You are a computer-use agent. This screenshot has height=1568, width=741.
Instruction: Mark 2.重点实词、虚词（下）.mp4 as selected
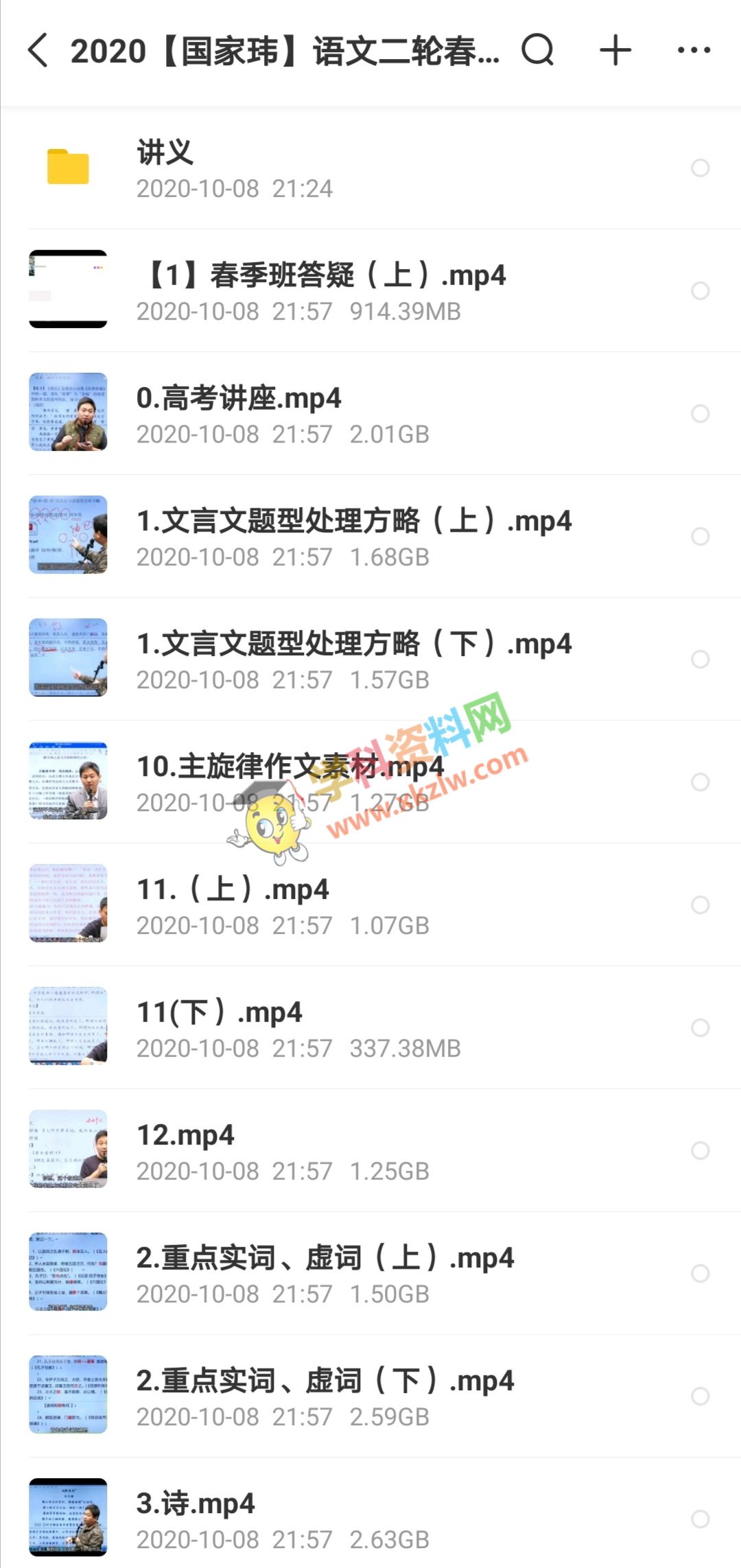point(700,1396)
